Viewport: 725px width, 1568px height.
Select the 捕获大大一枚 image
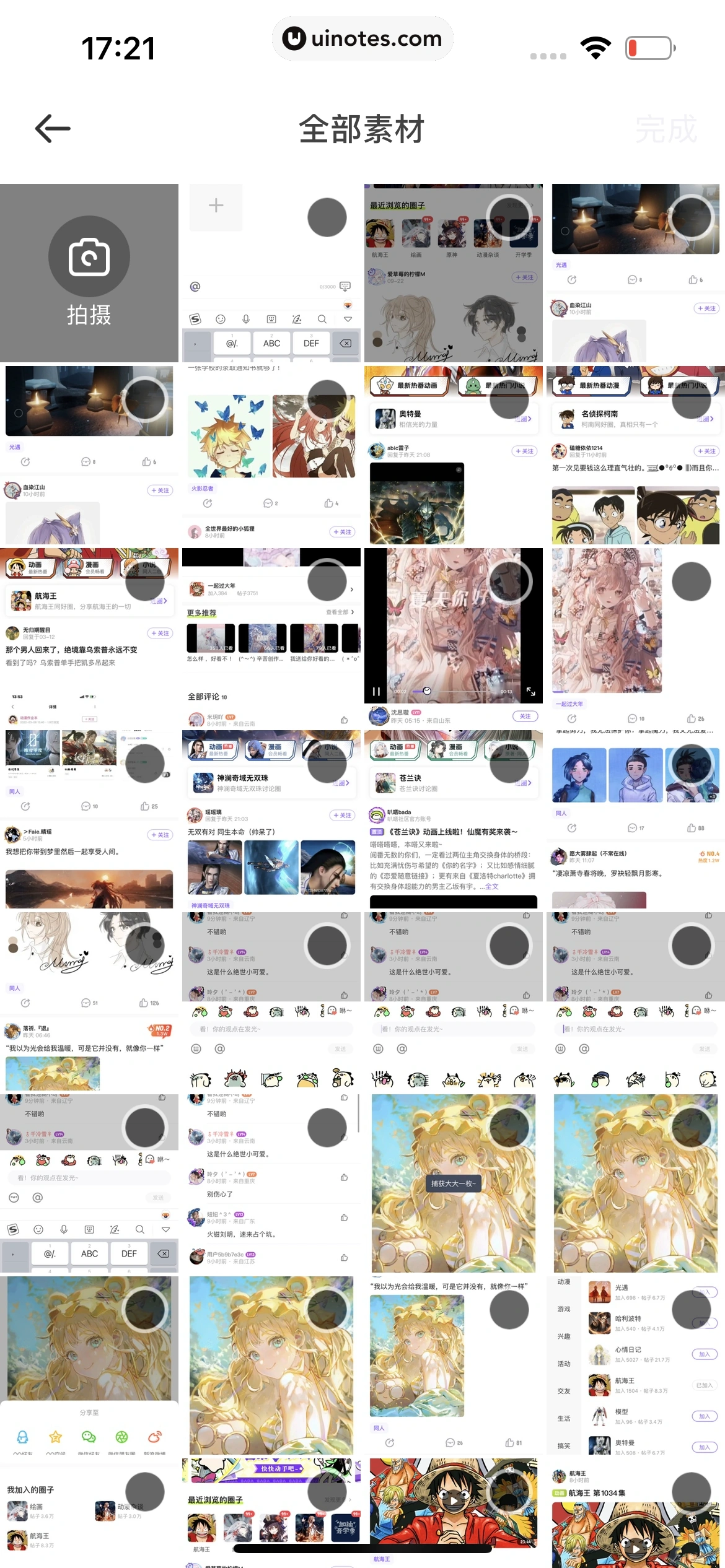(509, 1128)
